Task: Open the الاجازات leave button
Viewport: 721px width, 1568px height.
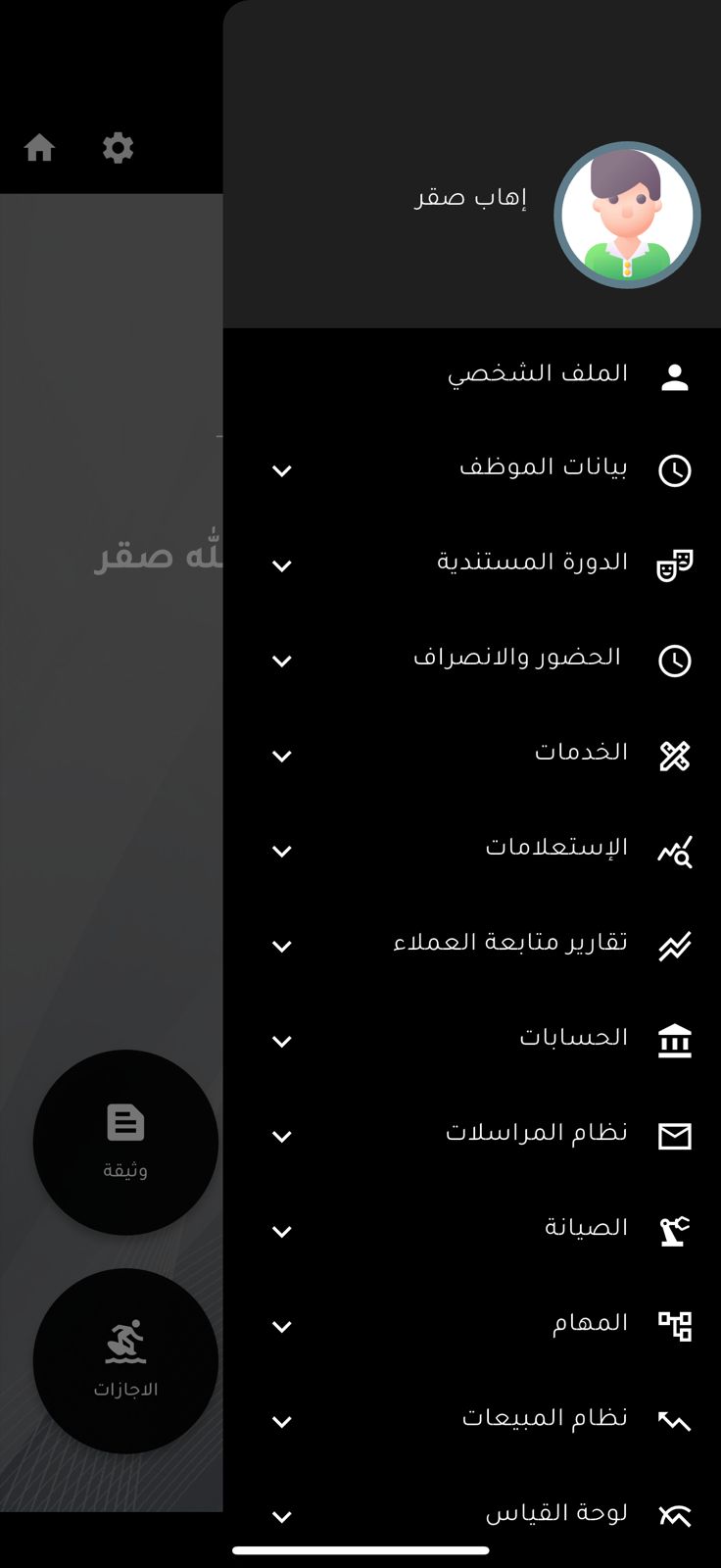Action: coord(125,1360)
